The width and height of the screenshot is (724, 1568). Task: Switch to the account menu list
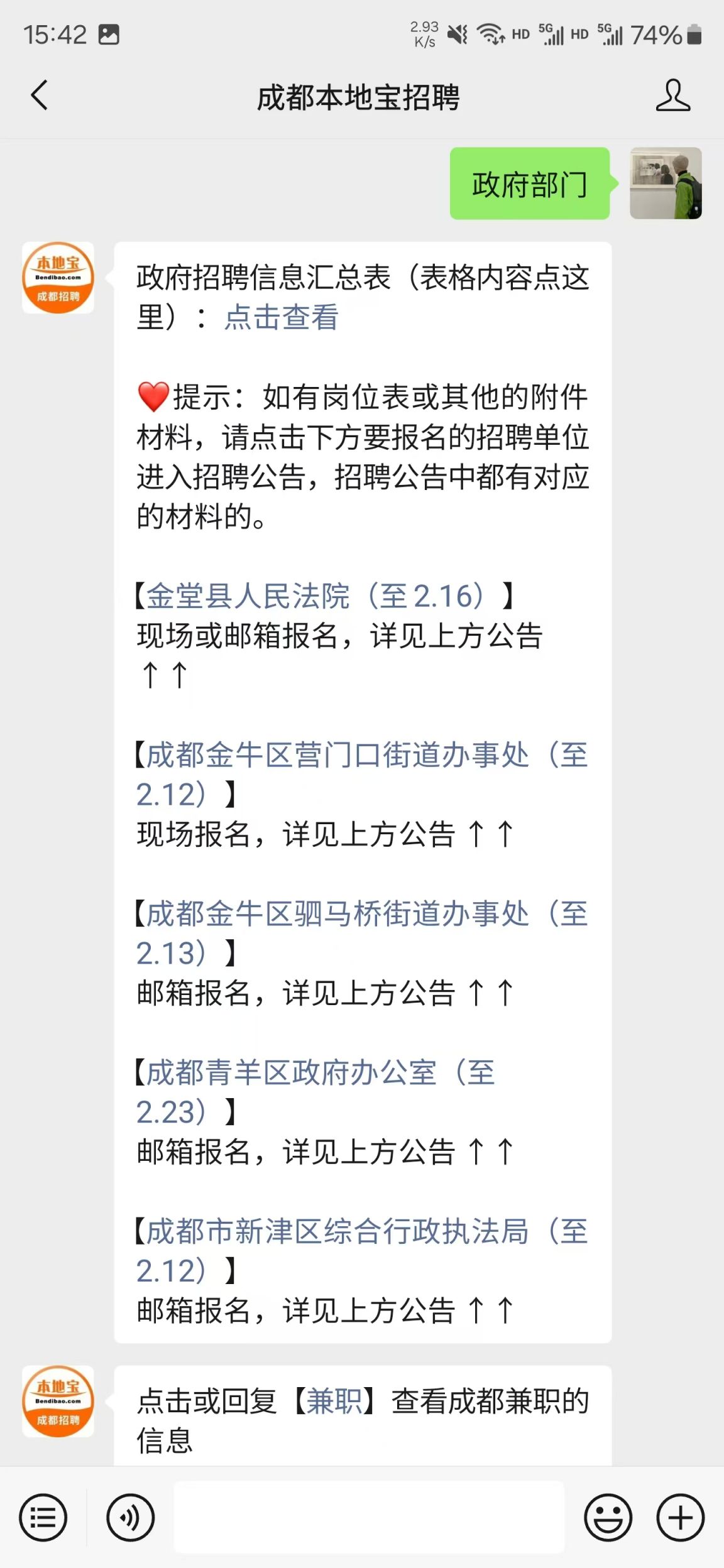pos(43,1518)
